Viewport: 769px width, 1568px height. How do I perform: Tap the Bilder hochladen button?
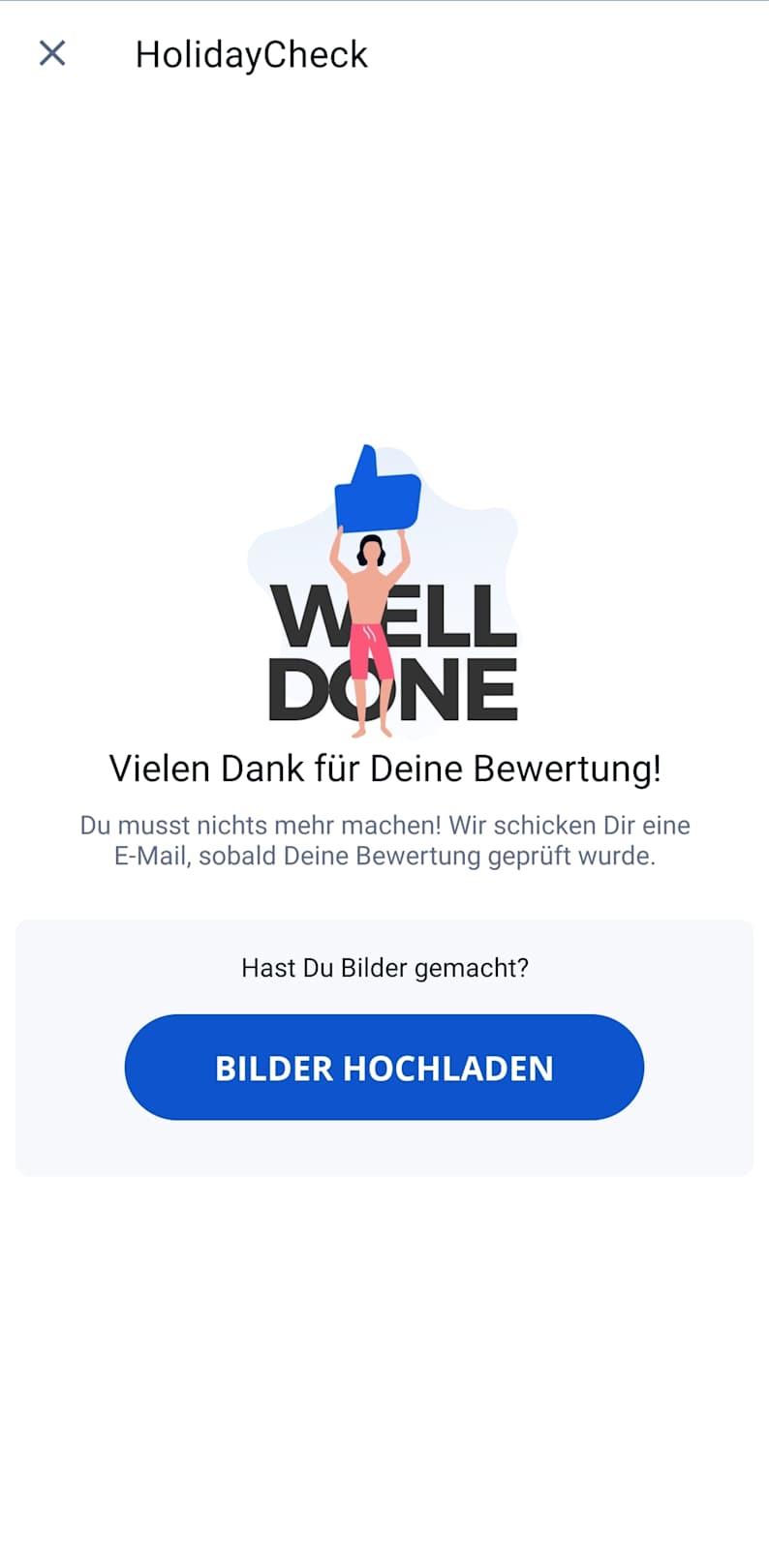(384, 1068)
